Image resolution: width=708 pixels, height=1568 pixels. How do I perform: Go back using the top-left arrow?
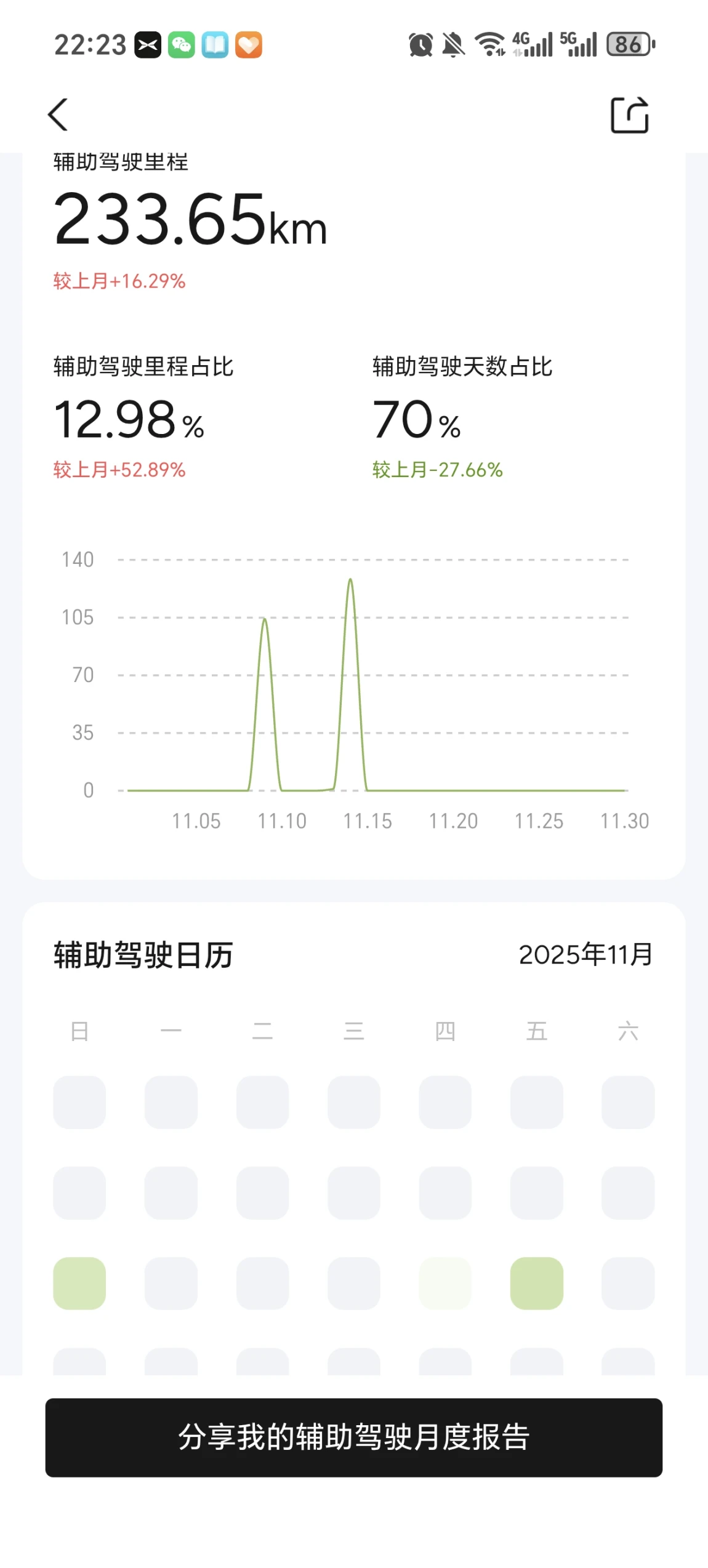[x=58, y=115]
